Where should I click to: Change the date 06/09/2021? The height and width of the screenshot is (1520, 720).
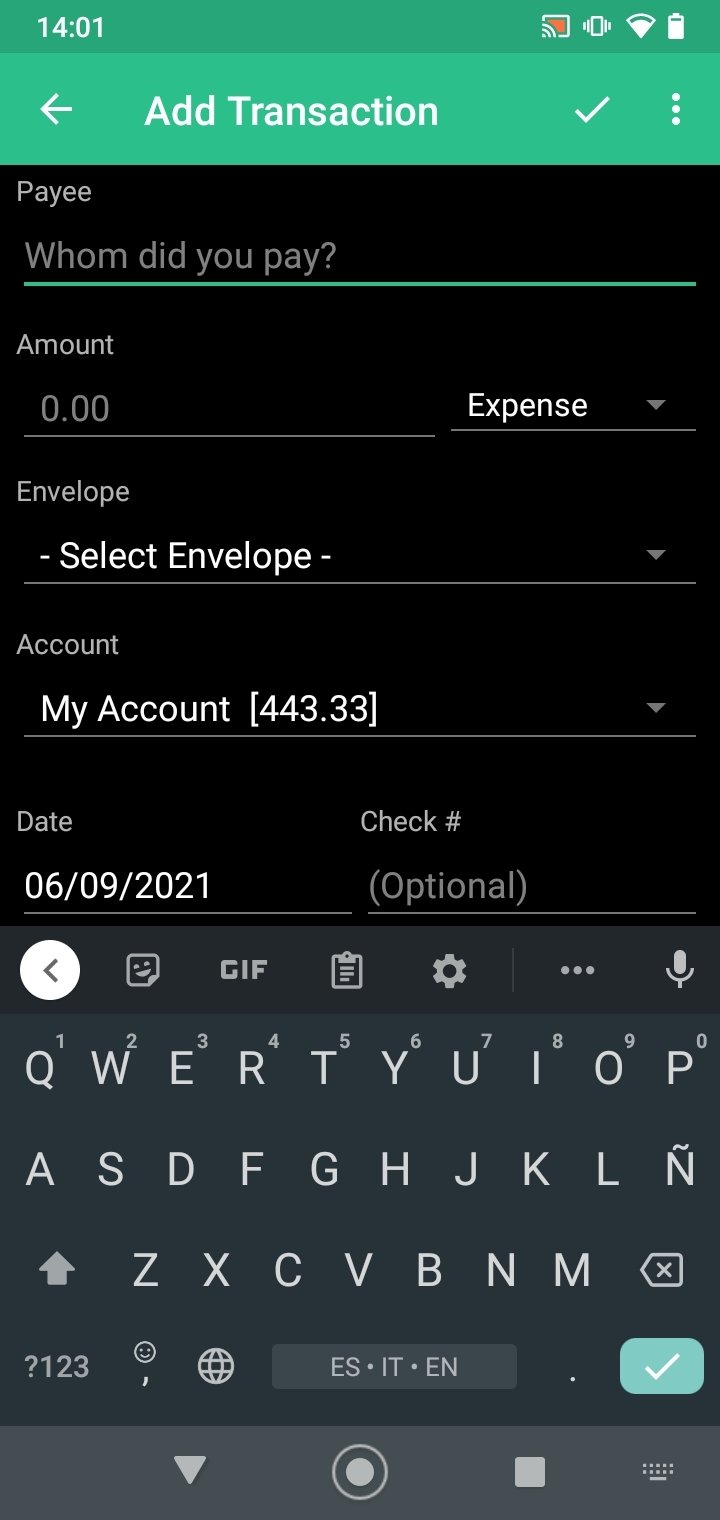[x=188, y=886]
